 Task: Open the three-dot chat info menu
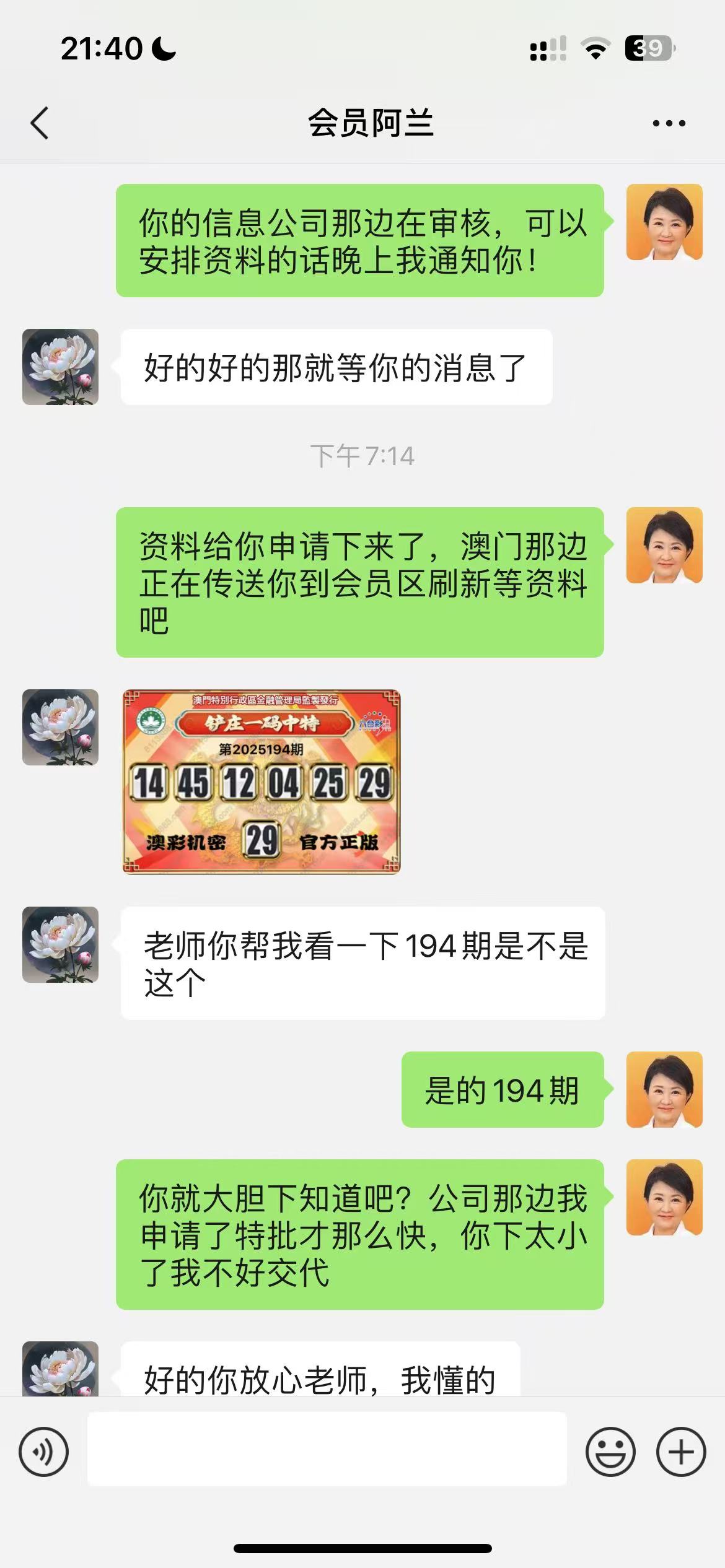tap(669, 123)
